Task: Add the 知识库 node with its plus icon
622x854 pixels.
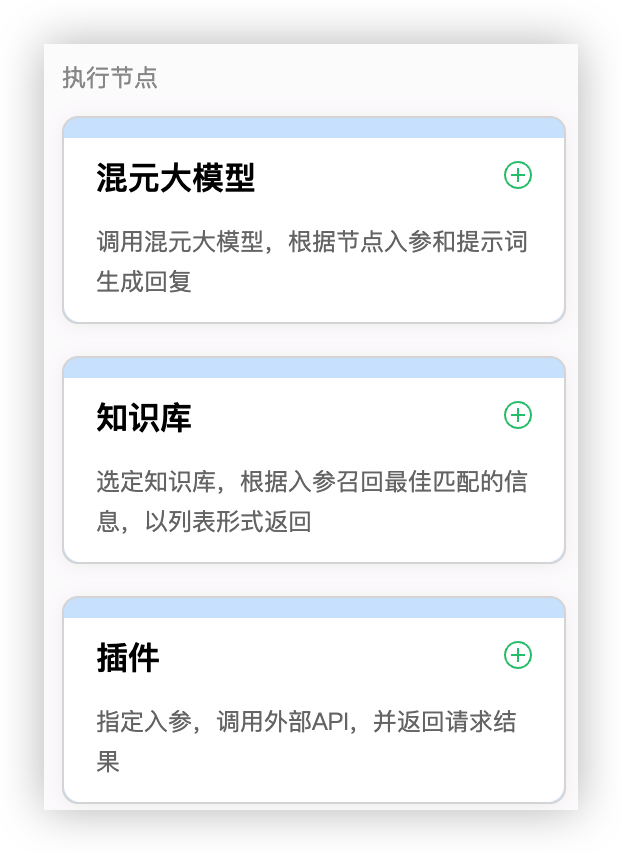Action: tap(517, 415)
